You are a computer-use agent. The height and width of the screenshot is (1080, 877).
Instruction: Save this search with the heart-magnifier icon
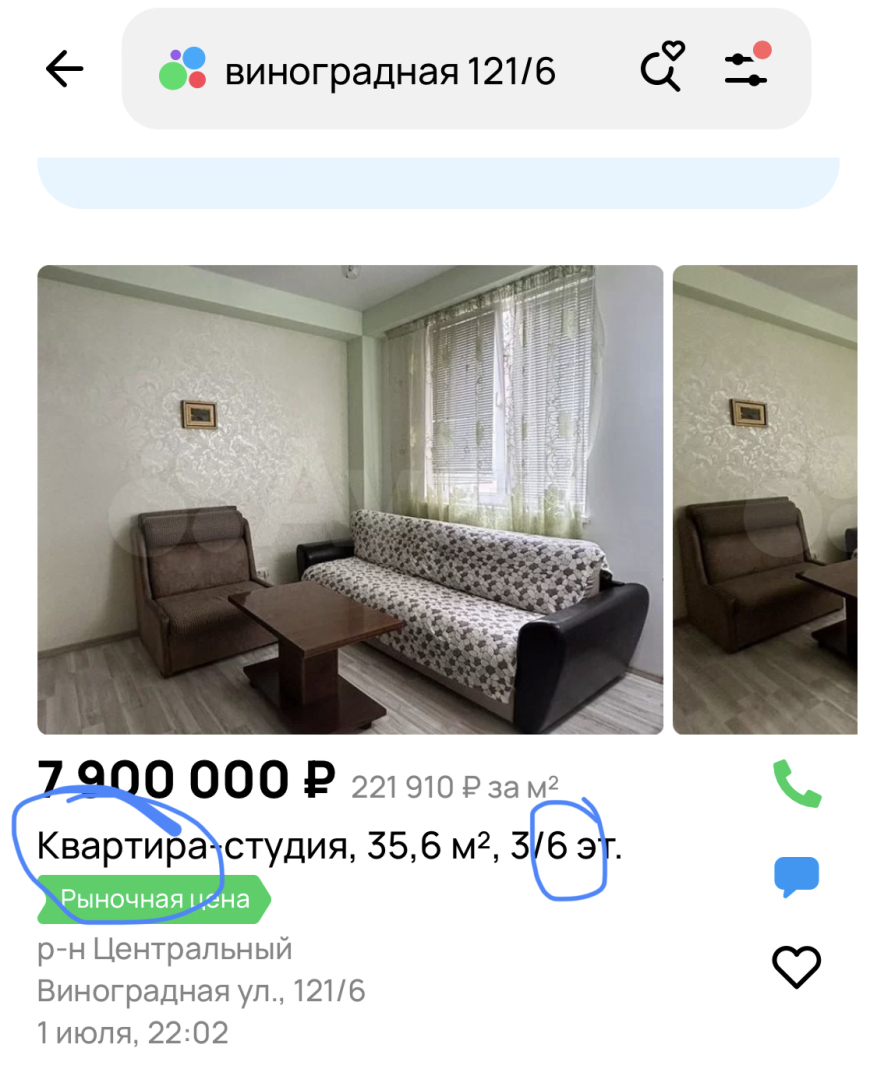tap(662, 68)
